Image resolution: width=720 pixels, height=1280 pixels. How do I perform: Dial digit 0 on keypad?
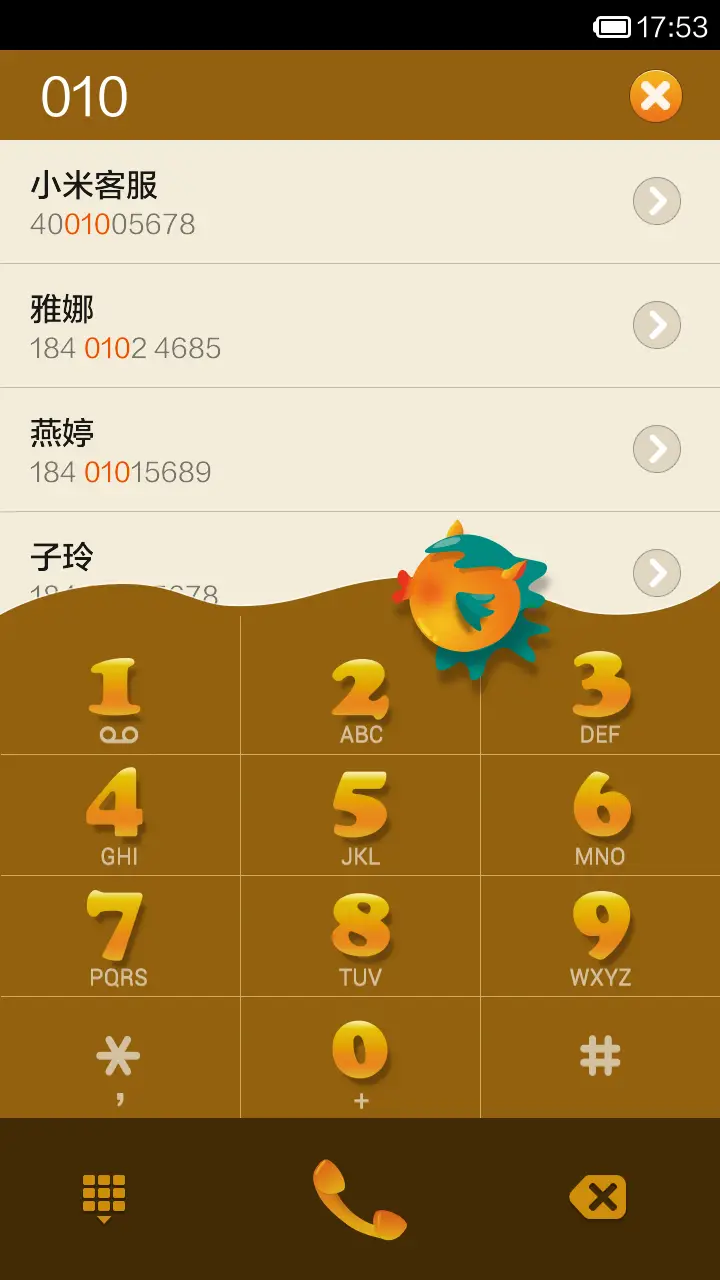(360, 1058)
